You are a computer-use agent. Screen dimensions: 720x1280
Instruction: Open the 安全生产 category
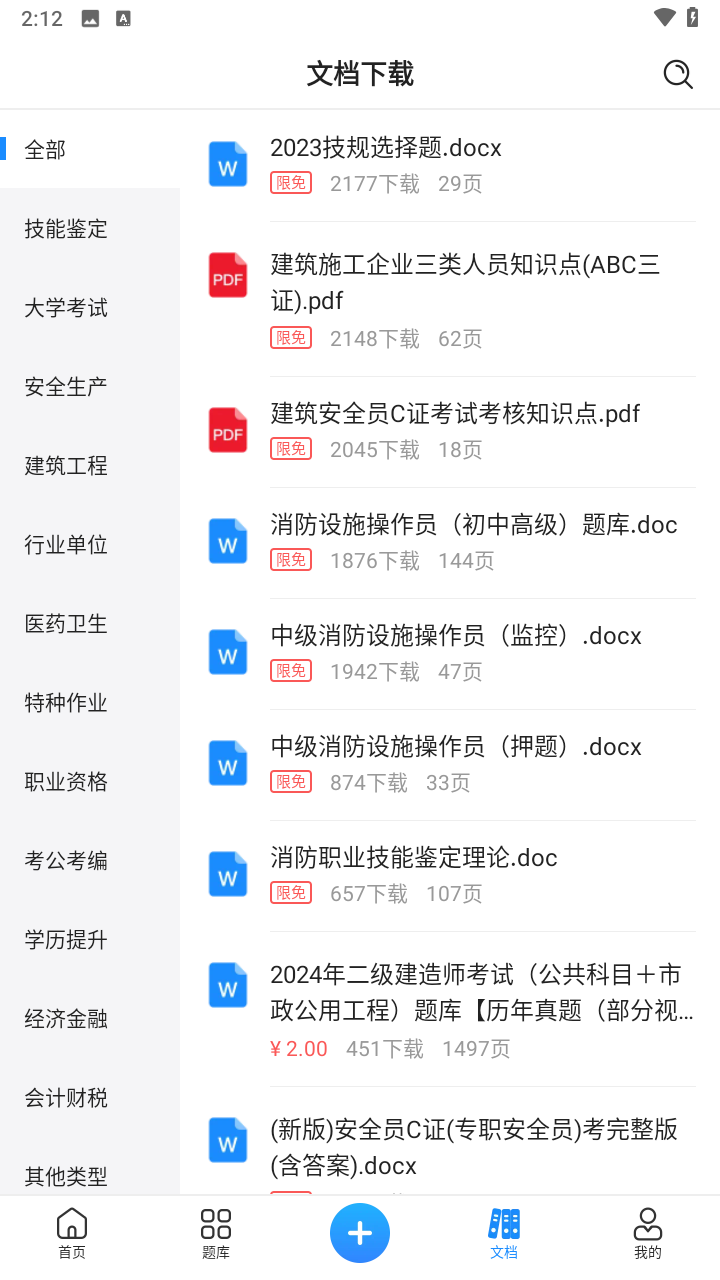(65, 386)
